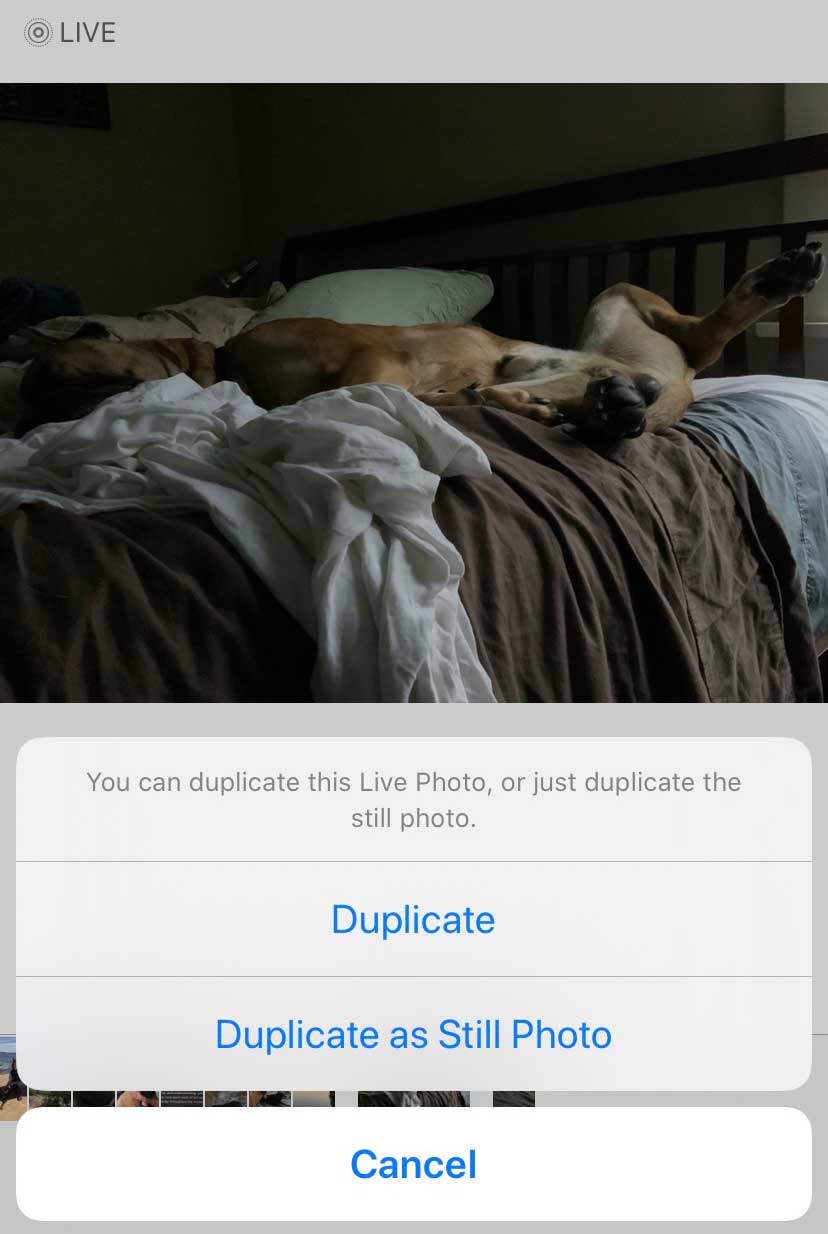Select Duplicate as Still Photo
The width and height of the screenshot is (828, 1234).
pyautogui.click(x=414, y=1035)
